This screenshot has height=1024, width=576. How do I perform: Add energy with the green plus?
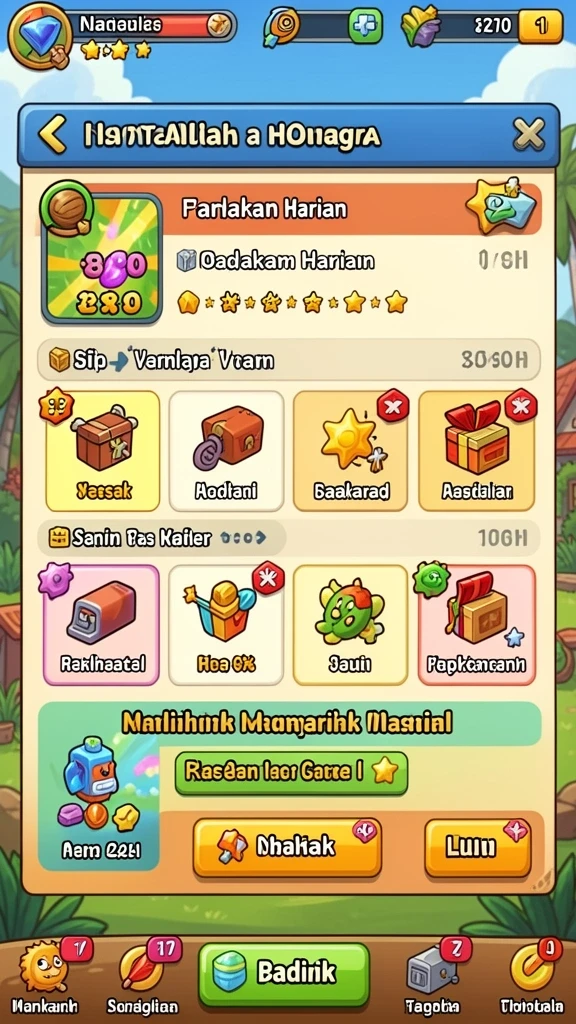tap(365, 26)
